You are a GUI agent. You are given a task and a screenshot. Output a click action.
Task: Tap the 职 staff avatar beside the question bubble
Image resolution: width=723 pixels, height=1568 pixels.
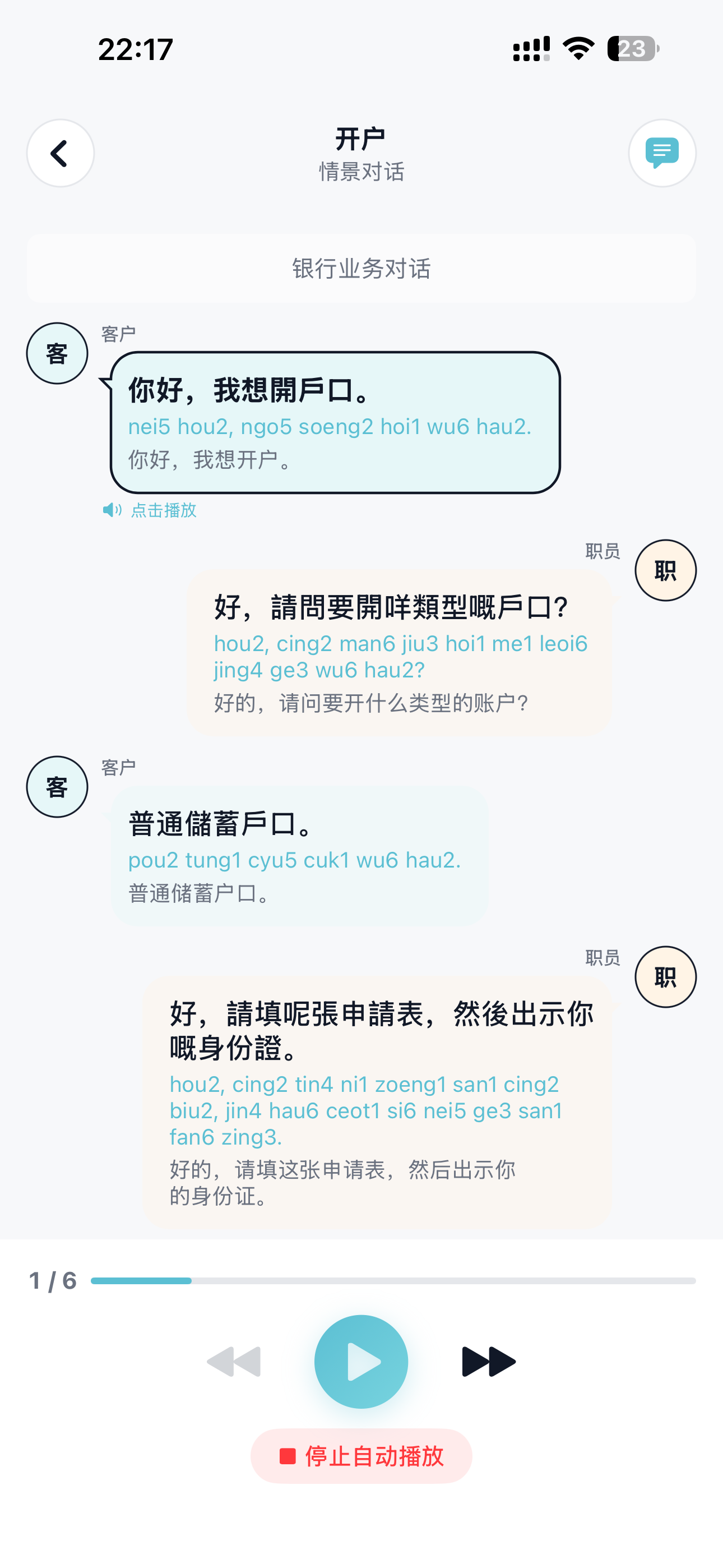[665, 570]
